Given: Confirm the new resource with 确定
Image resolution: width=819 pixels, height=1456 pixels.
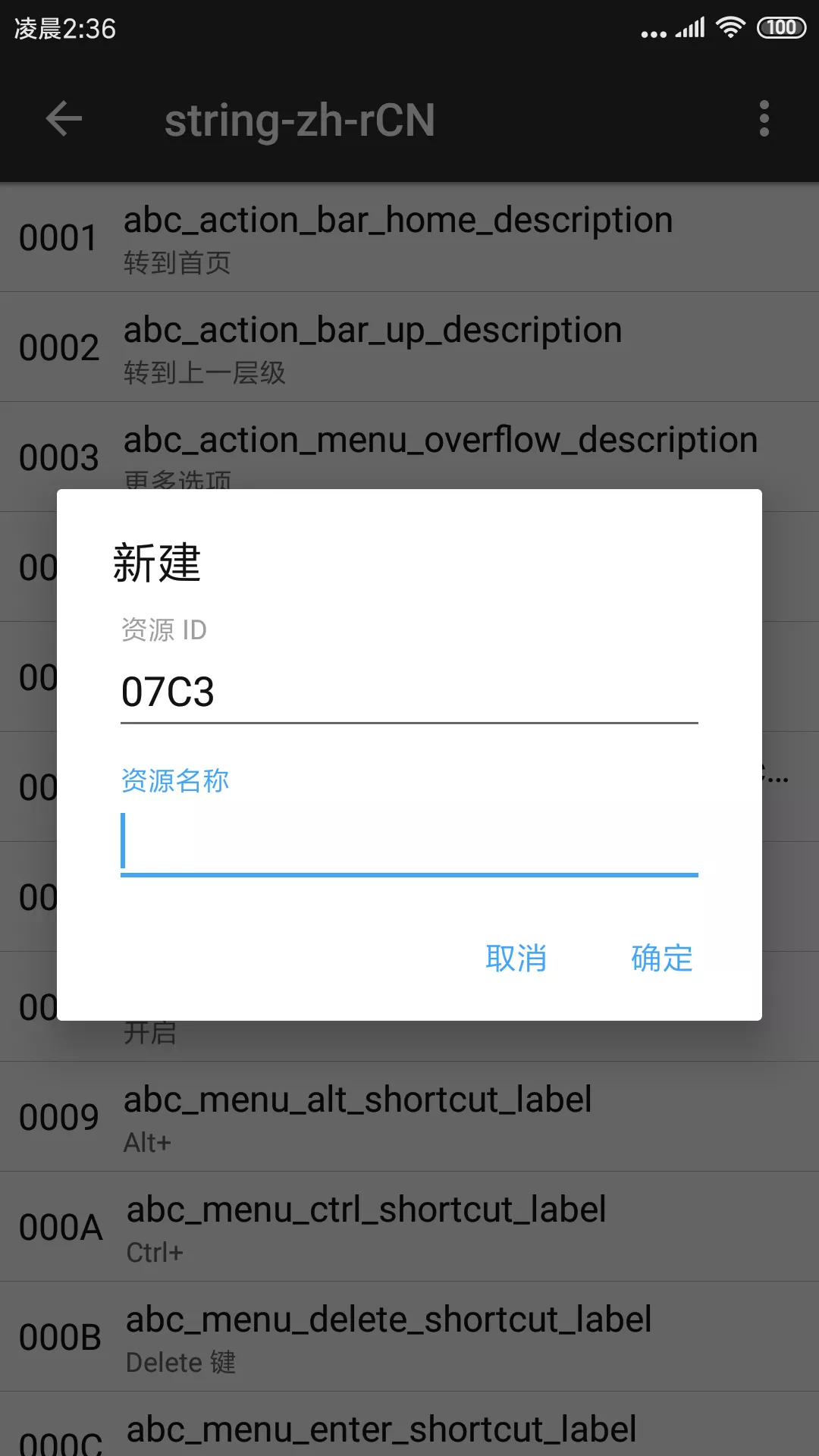Looking at the screenshot, I should 661,959.
